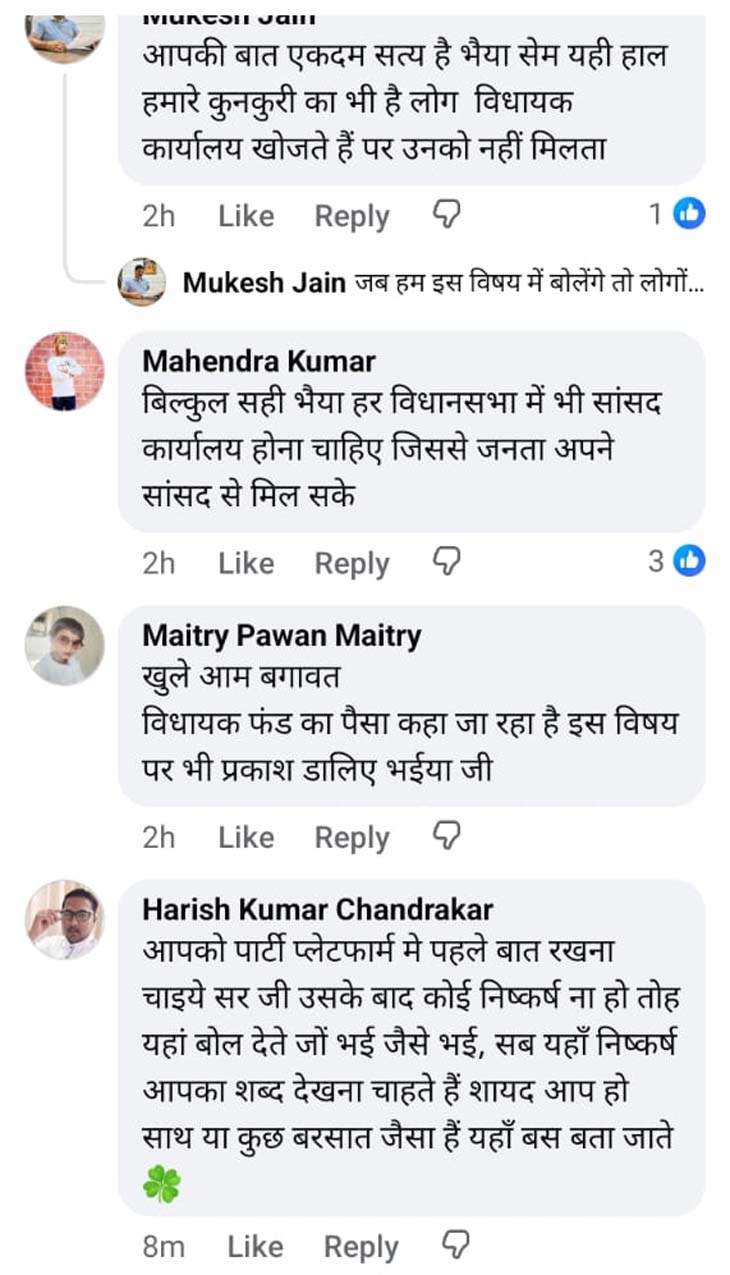Viewport: 730px width, 1275px height.
Task: Like Harish Kumar Chandrakar's comment
Action: point(255,1245)
